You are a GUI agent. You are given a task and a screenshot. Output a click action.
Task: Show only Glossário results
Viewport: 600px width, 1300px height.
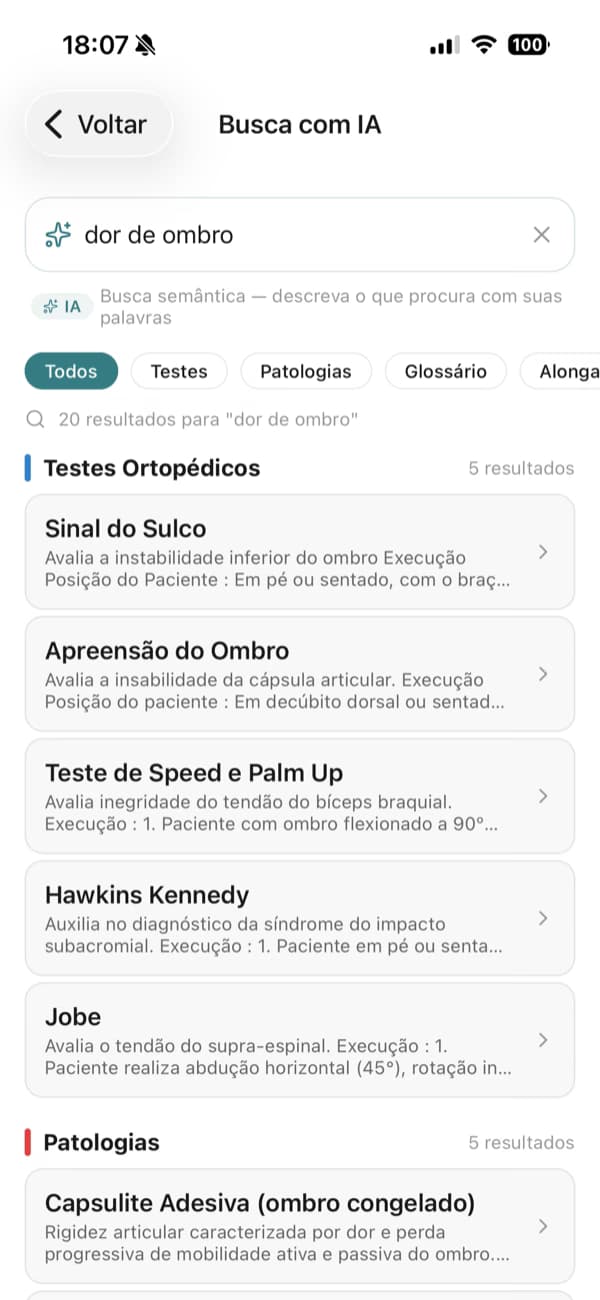(445, 371)
